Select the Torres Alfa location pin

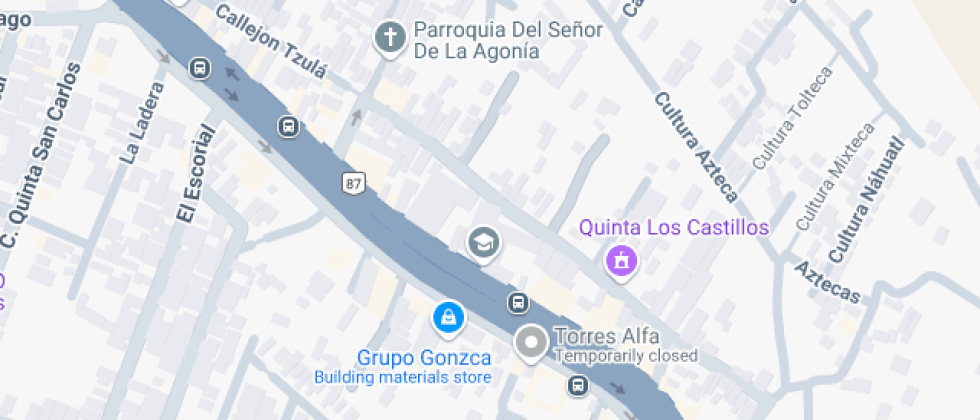tap(531, 344)
